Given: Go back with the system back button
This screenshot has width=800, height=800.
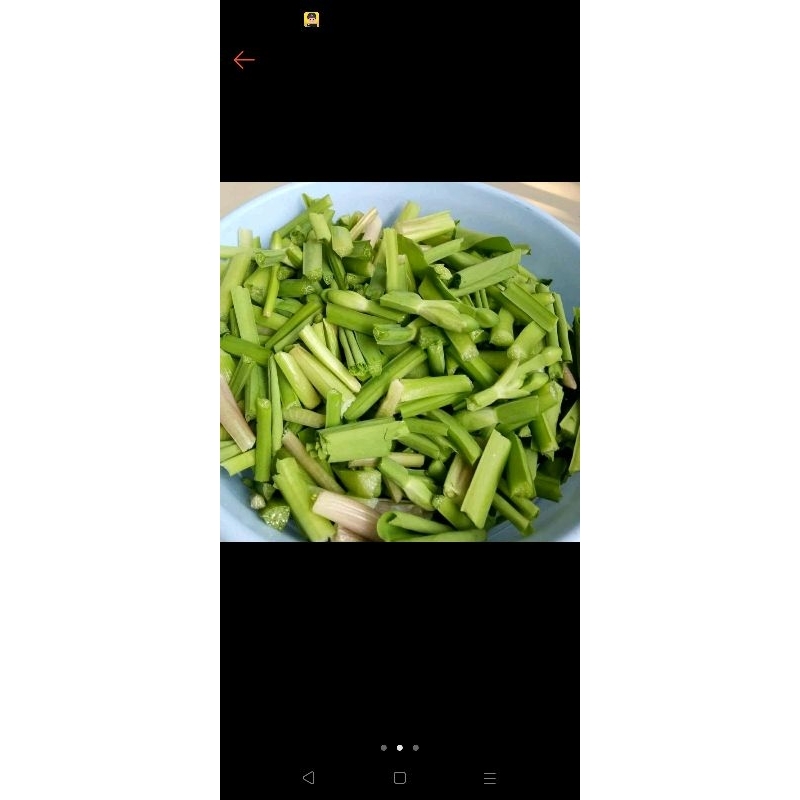Looking at the screenshot, I should (x=308, y=778).
